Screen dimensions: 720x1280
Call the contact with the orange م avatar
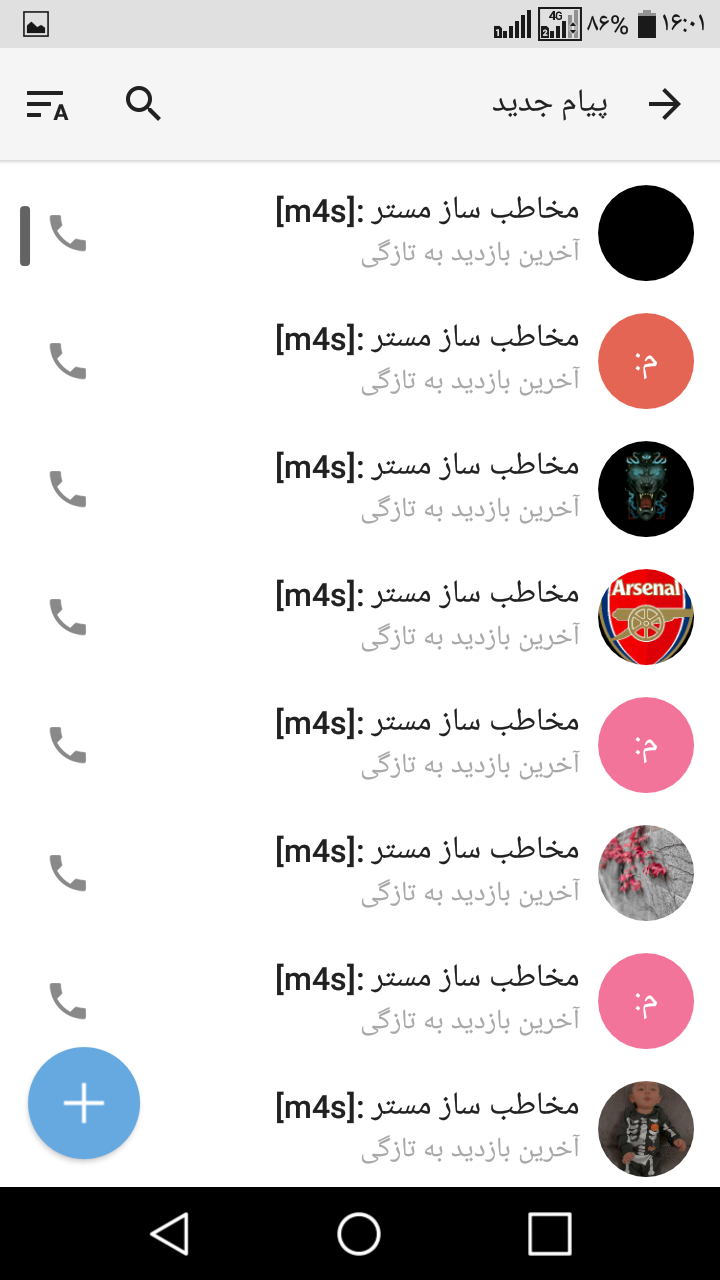(68, 361)
